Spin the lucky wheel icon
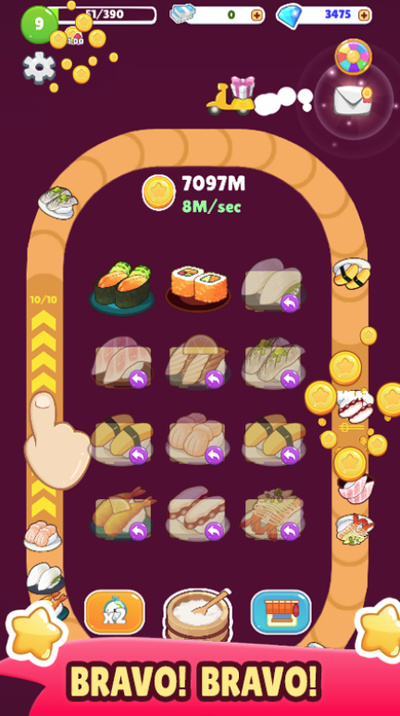Screen dimensions: 400x716 click(x=353, y=56)
